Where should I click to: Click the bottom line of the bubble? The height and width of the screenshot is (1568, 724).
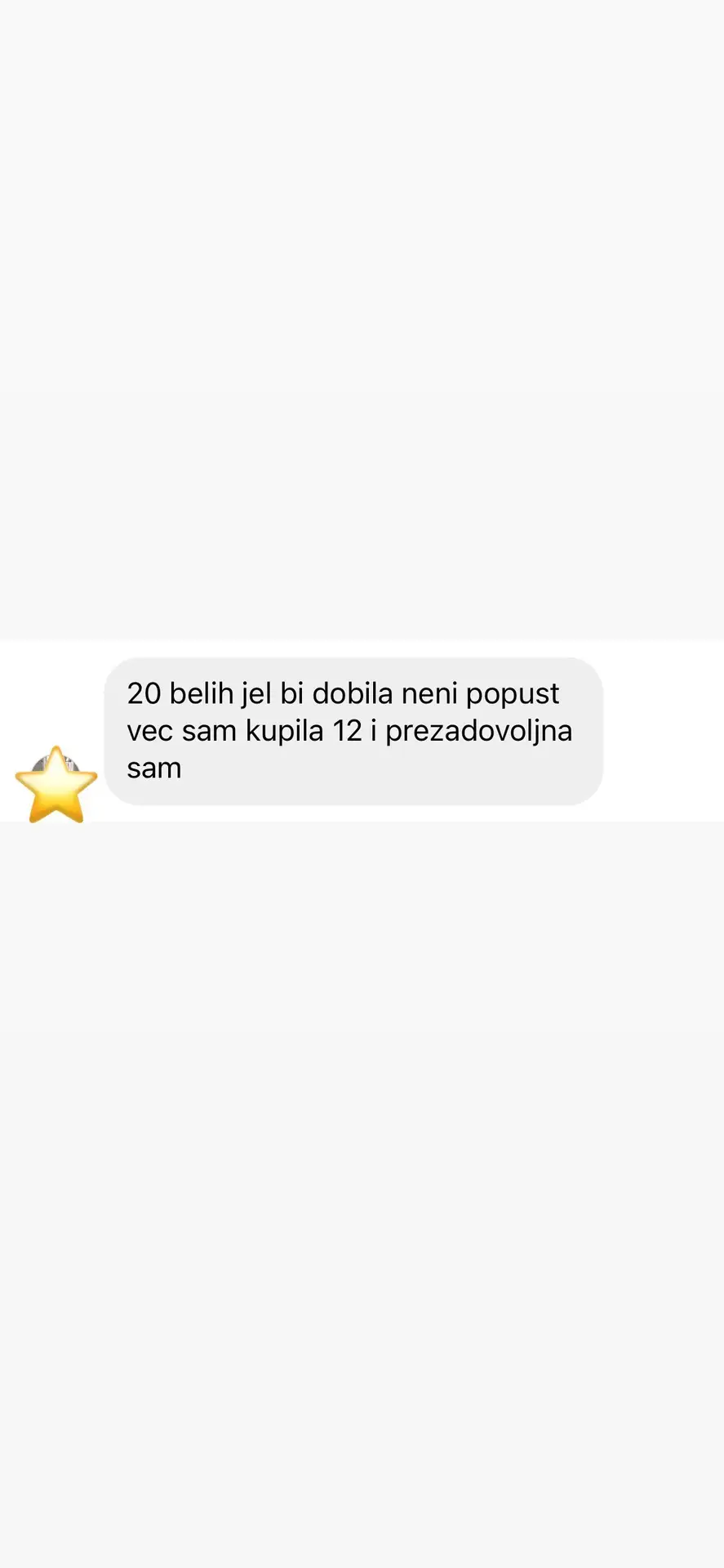[x=153, y=768]
